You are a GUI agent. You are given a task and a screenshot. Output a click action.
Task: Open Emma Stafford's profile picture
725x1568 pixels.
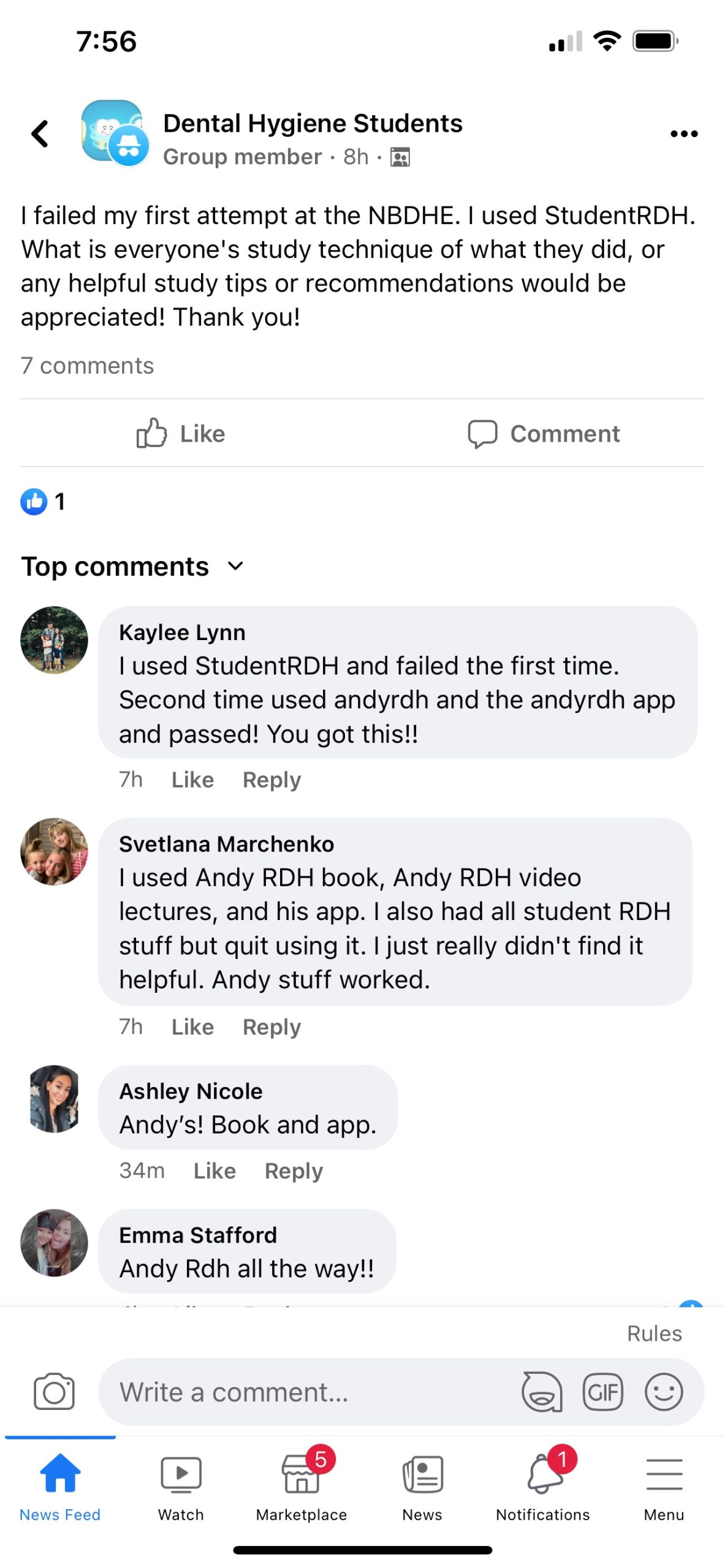point(54,1242)
